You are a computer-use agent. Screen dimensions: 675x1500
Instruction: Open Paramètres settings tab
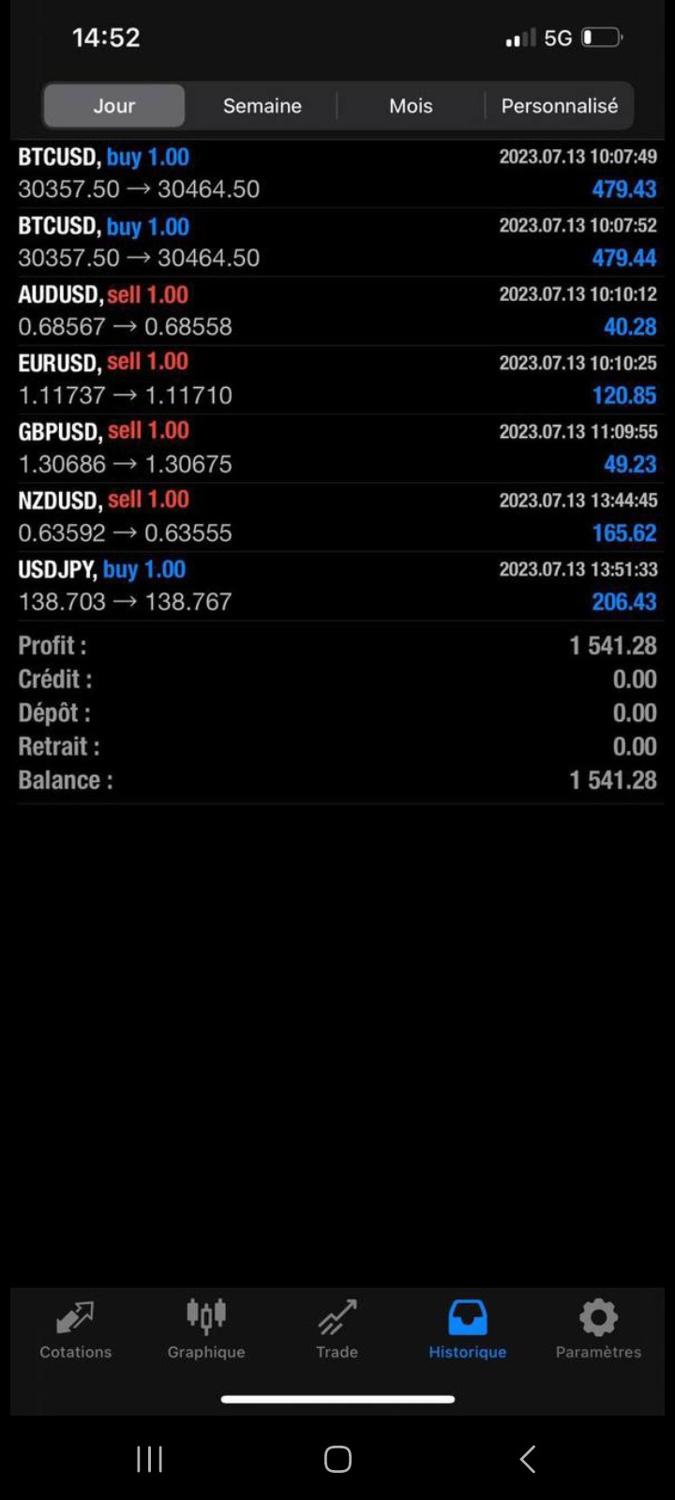pyautogui.click(x=598, y=1330)
